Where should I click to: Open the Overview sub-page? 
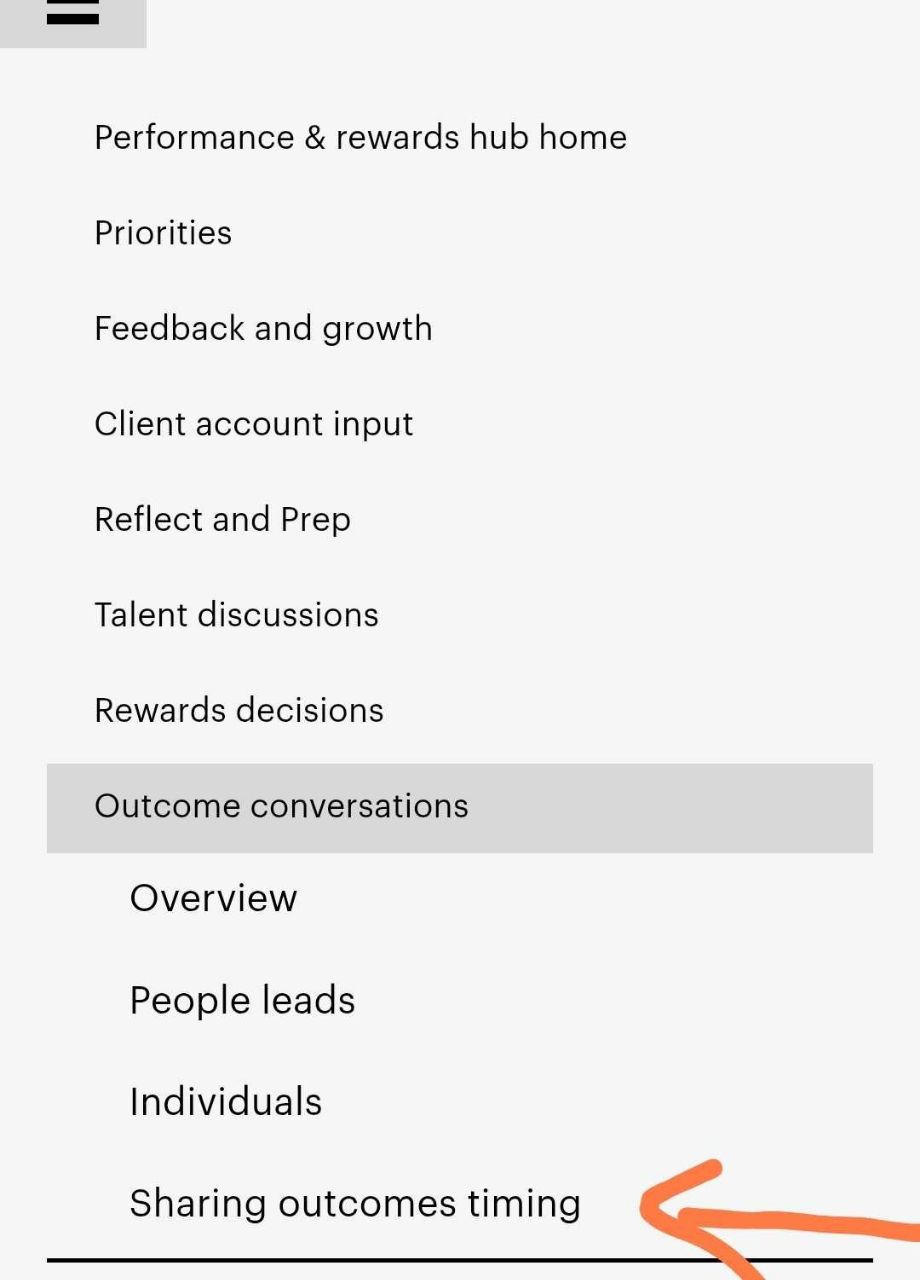[x=213, y=898]
